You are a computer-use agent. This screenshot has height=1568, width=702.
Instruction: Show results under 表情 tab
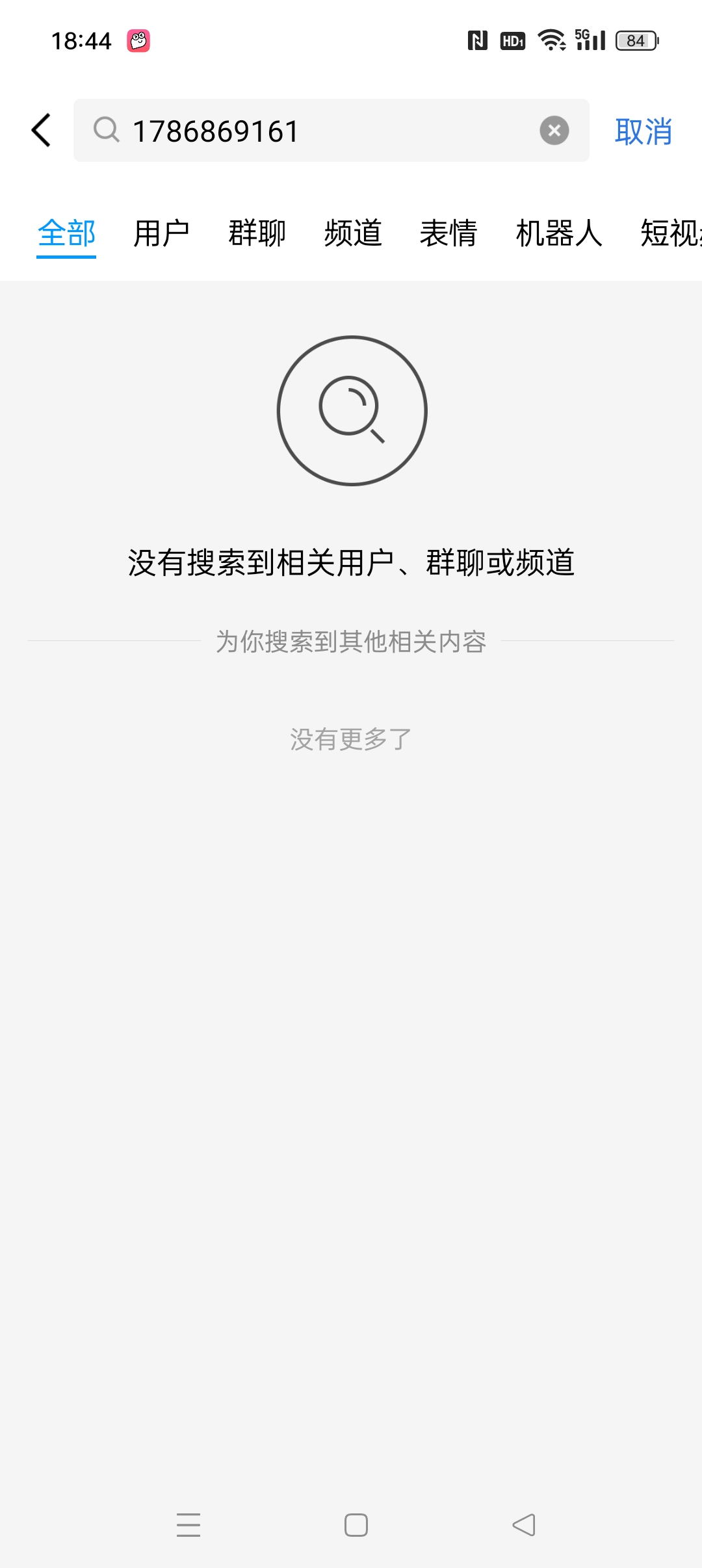coord(448,233)
